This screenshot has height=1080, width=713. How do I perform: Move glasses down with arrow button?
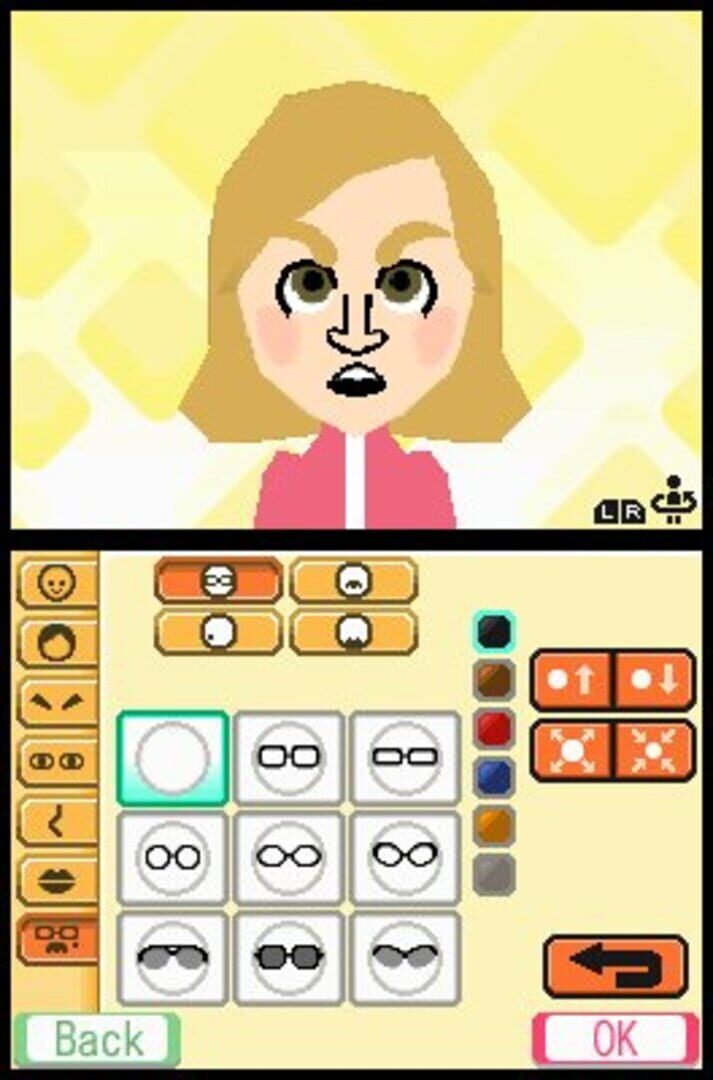(654, 680)
